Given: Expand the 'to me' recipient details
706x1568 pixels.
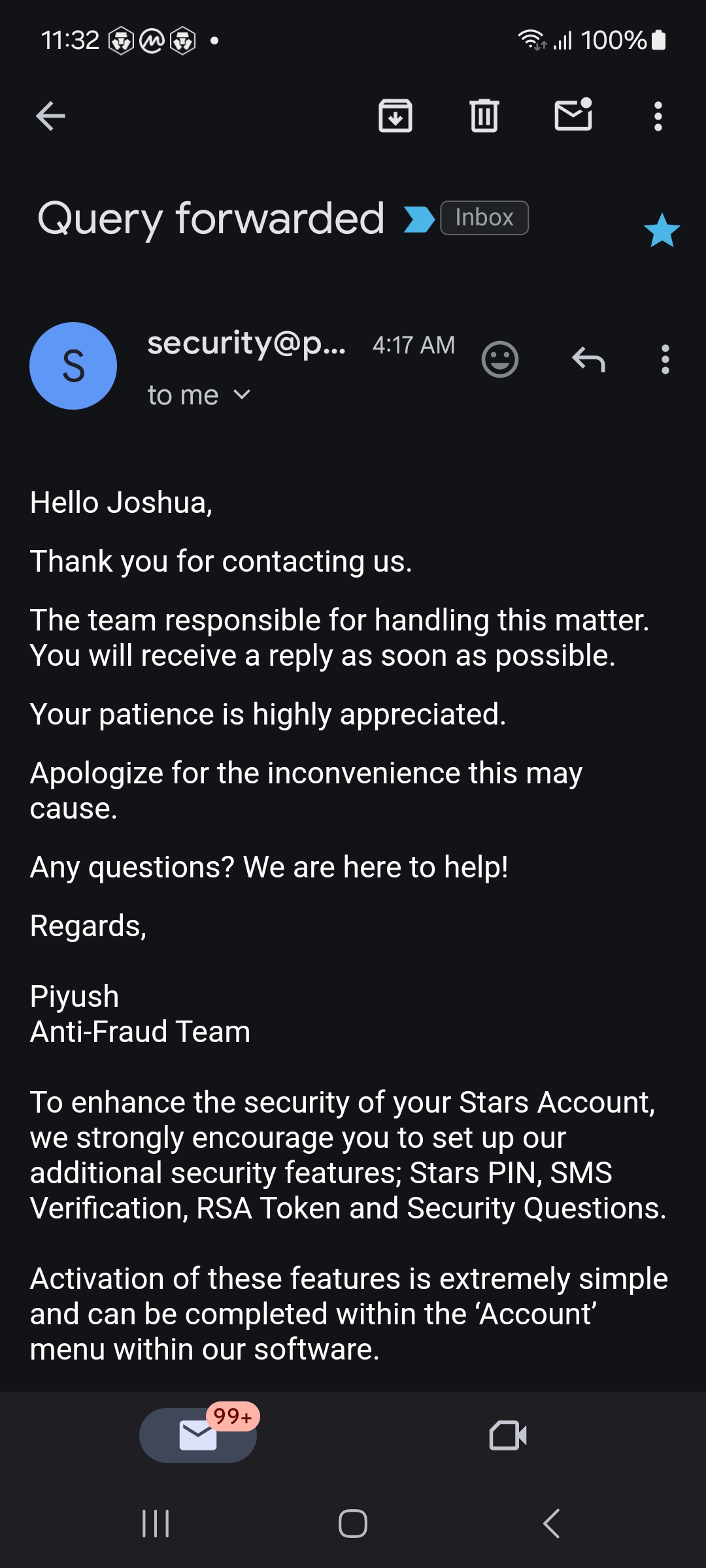Looking at the screenshot, I should point(199,395).
